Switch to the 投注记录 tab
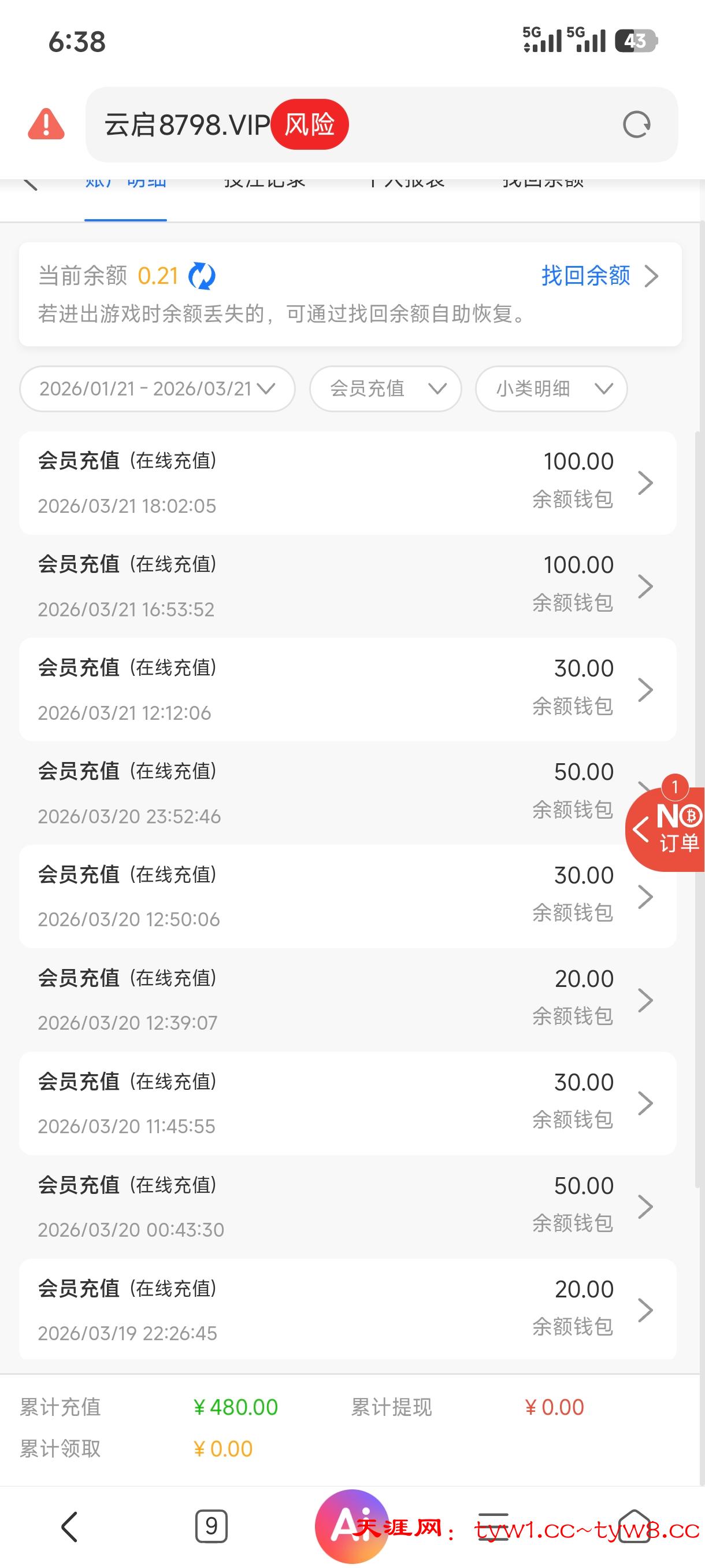The image size is (705, 1568). pos(265,180)
